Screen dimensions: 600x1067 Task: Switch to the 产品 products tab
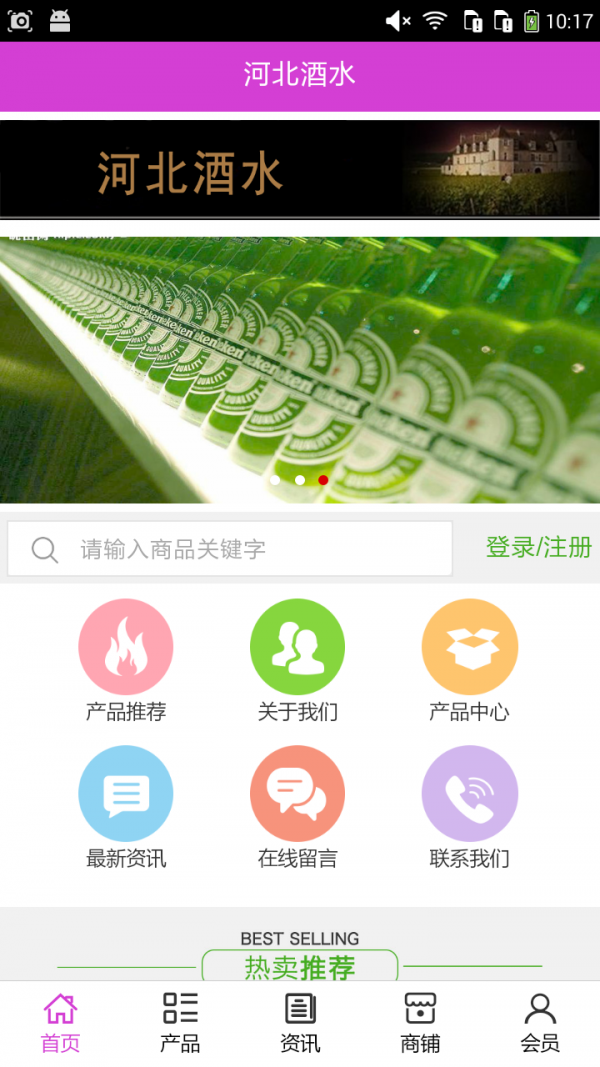tap(180, 1023)
